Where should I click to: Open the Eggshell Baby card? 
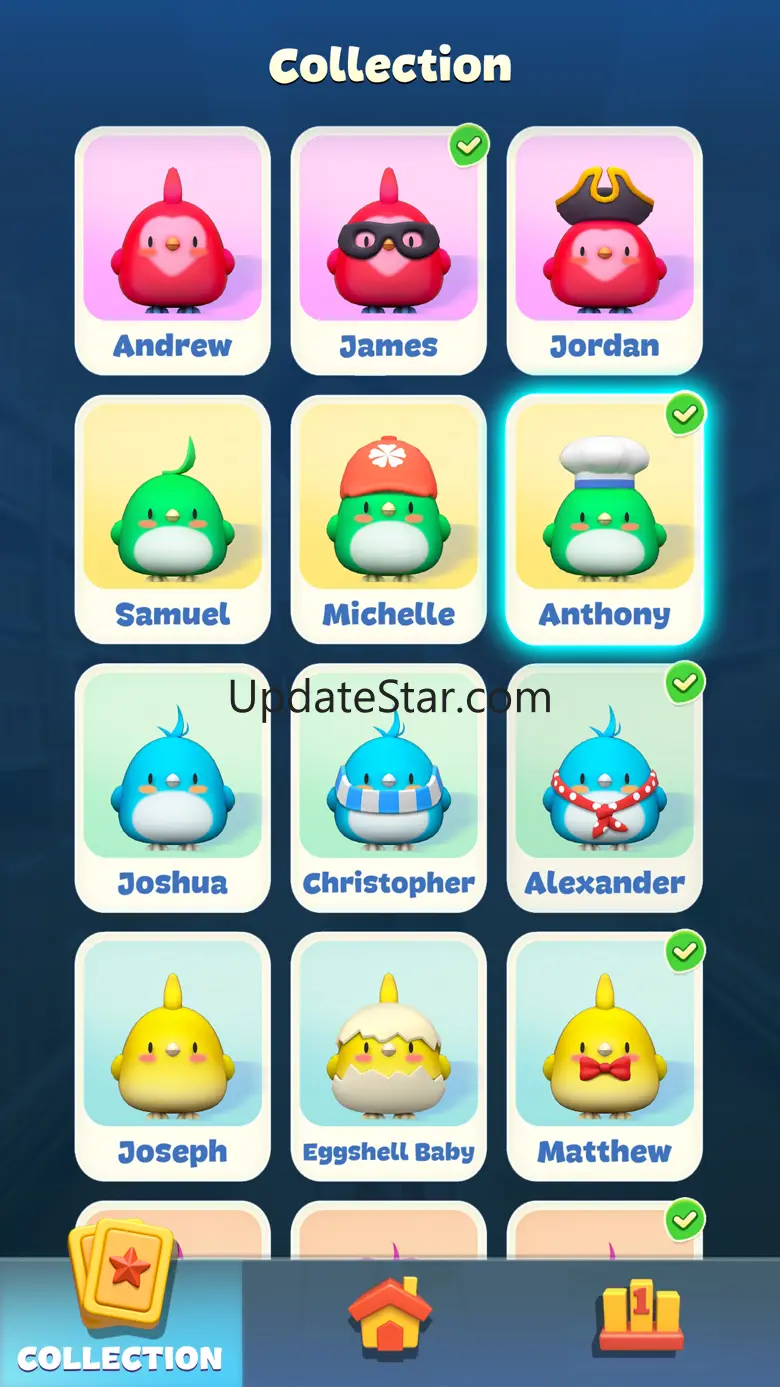(x=389, y=1057)
